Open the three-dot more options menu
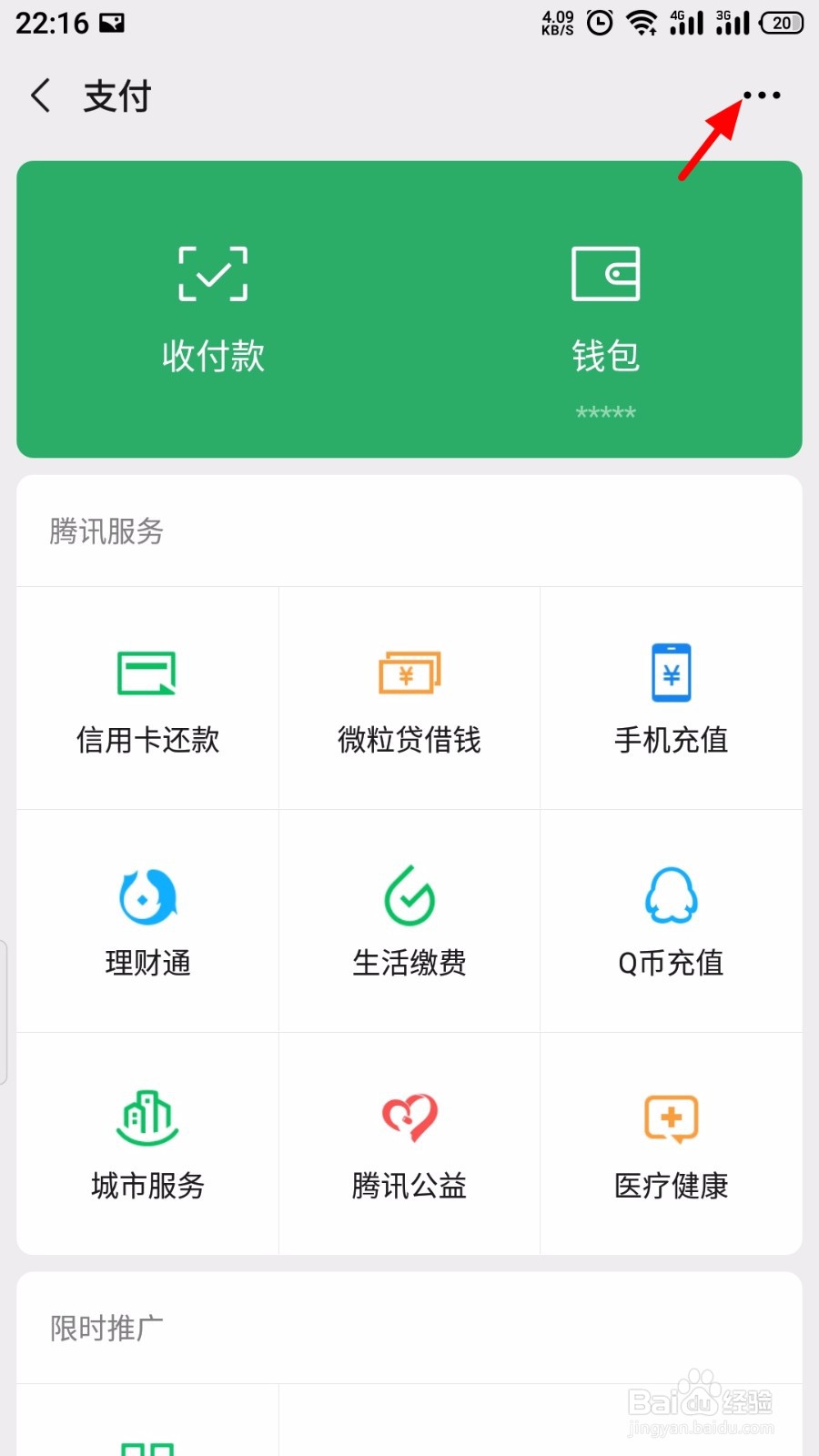The width and height of the screenshot is (819, 1456). tap(762, 95)
